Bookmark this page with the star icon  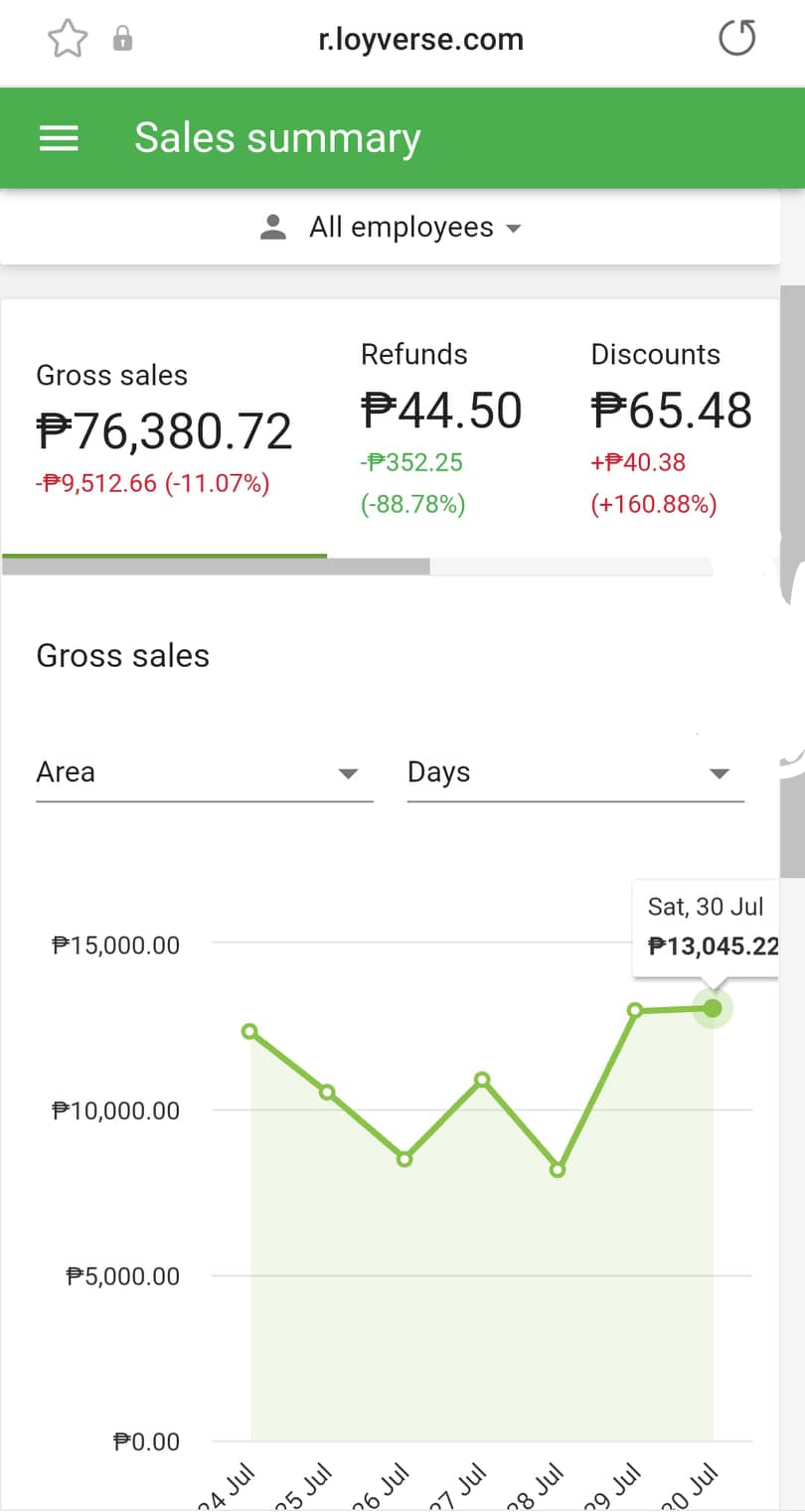click(x=68, y=40)
